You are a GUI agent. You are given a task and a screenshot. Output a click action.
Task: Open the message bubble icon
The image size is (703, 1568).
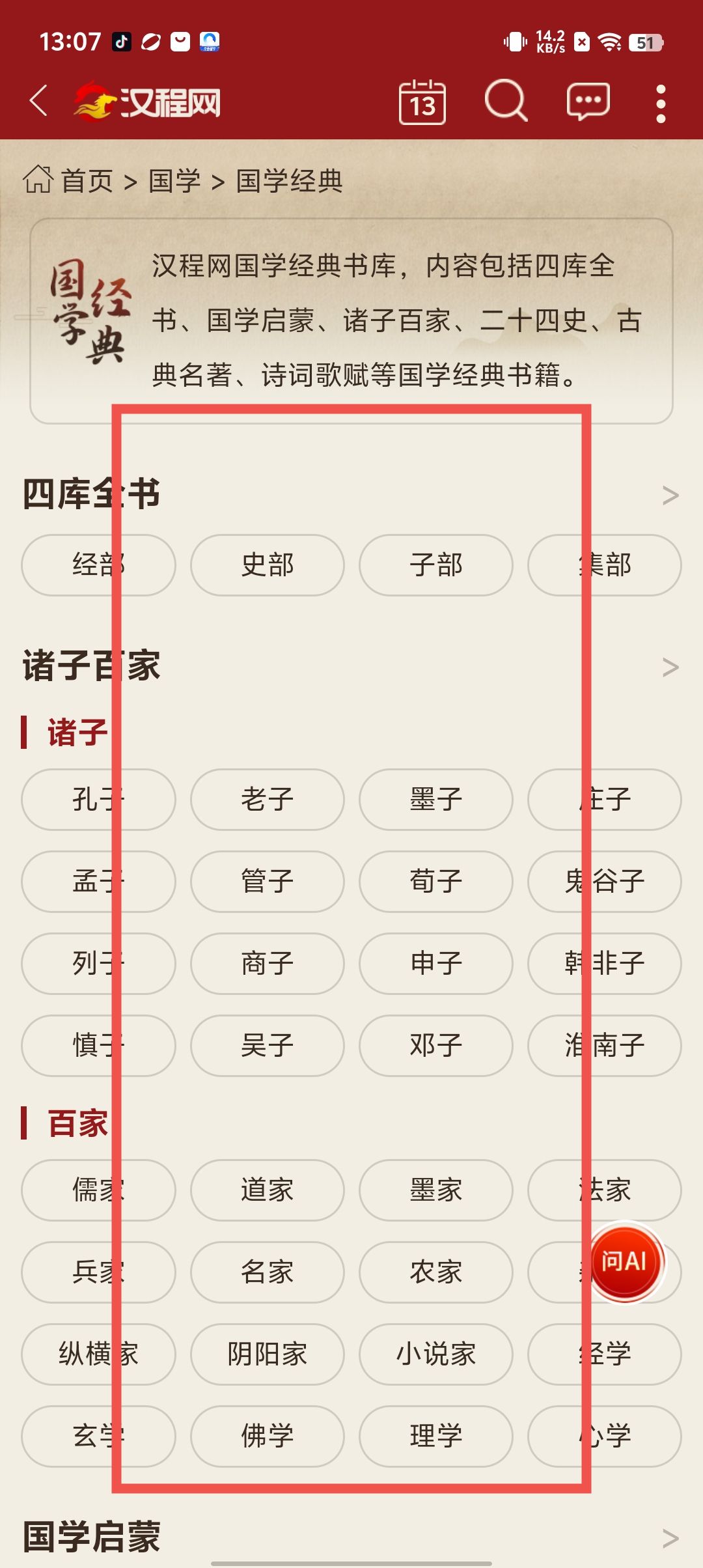click(x=588, y=102)
